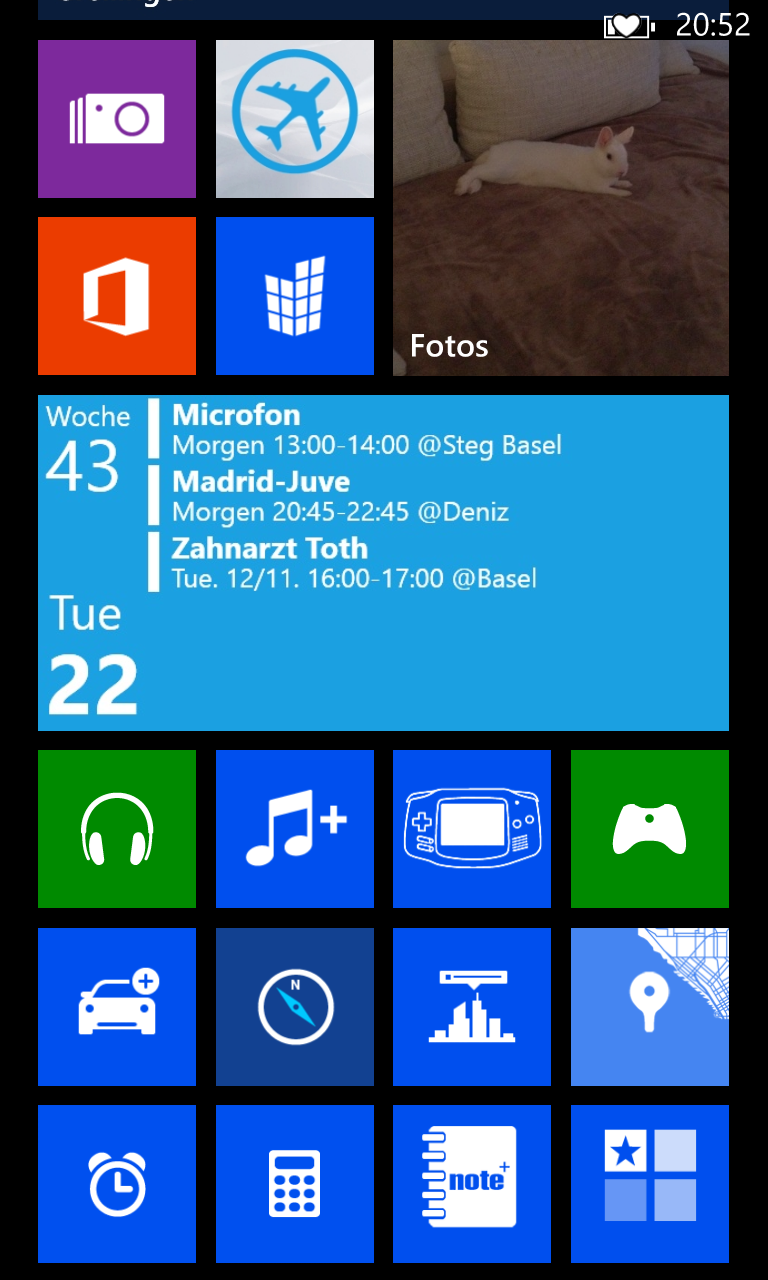This screenshot has height=1280, width=768.
Task: Open the green Xbox games controller tile
Action: coord(650,829)
